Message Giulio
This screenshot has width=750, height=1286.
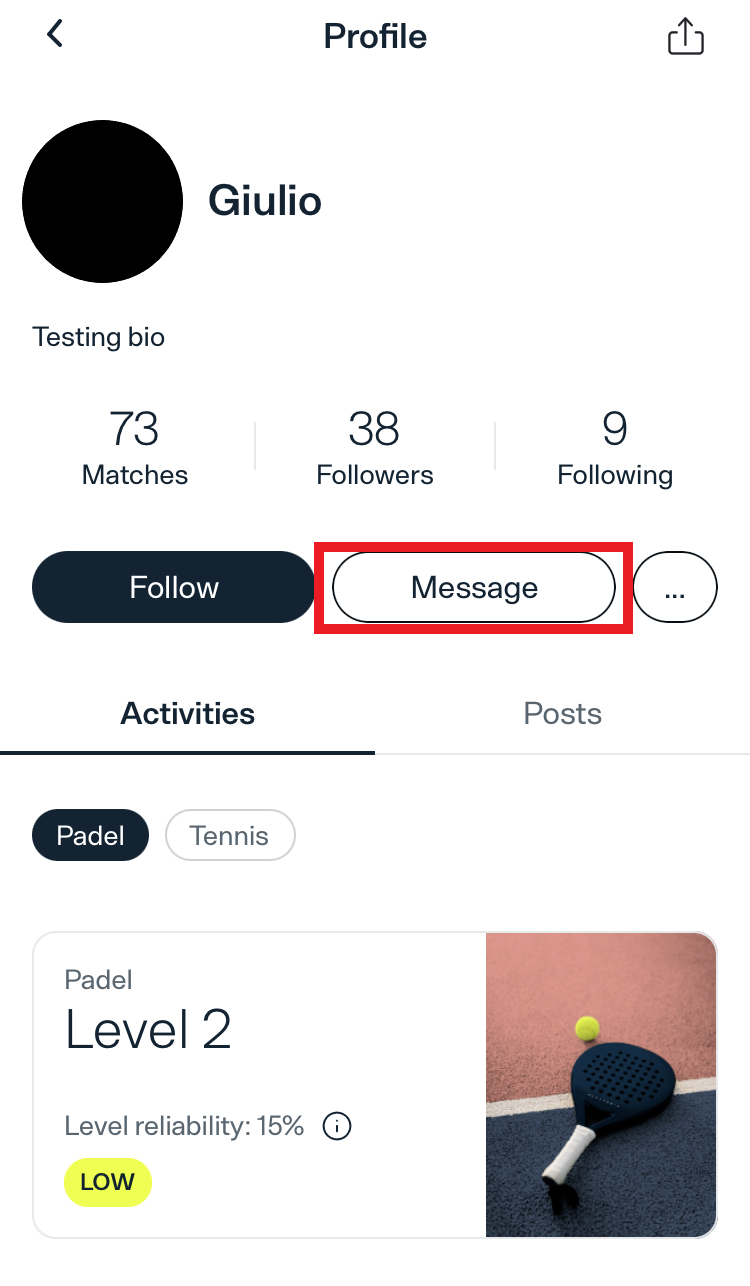474,588
